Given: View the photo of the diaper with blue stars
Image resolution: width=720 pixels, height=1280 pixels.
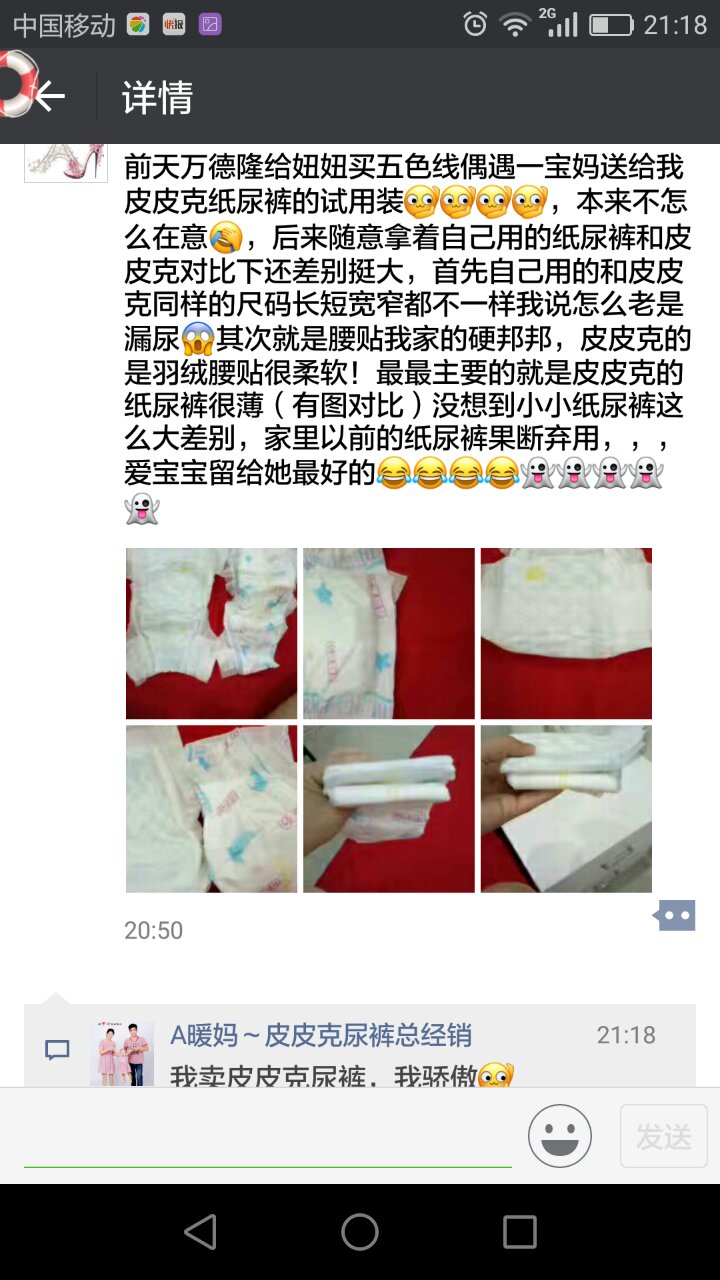Looking at the screenshot, I should [389, 633].
